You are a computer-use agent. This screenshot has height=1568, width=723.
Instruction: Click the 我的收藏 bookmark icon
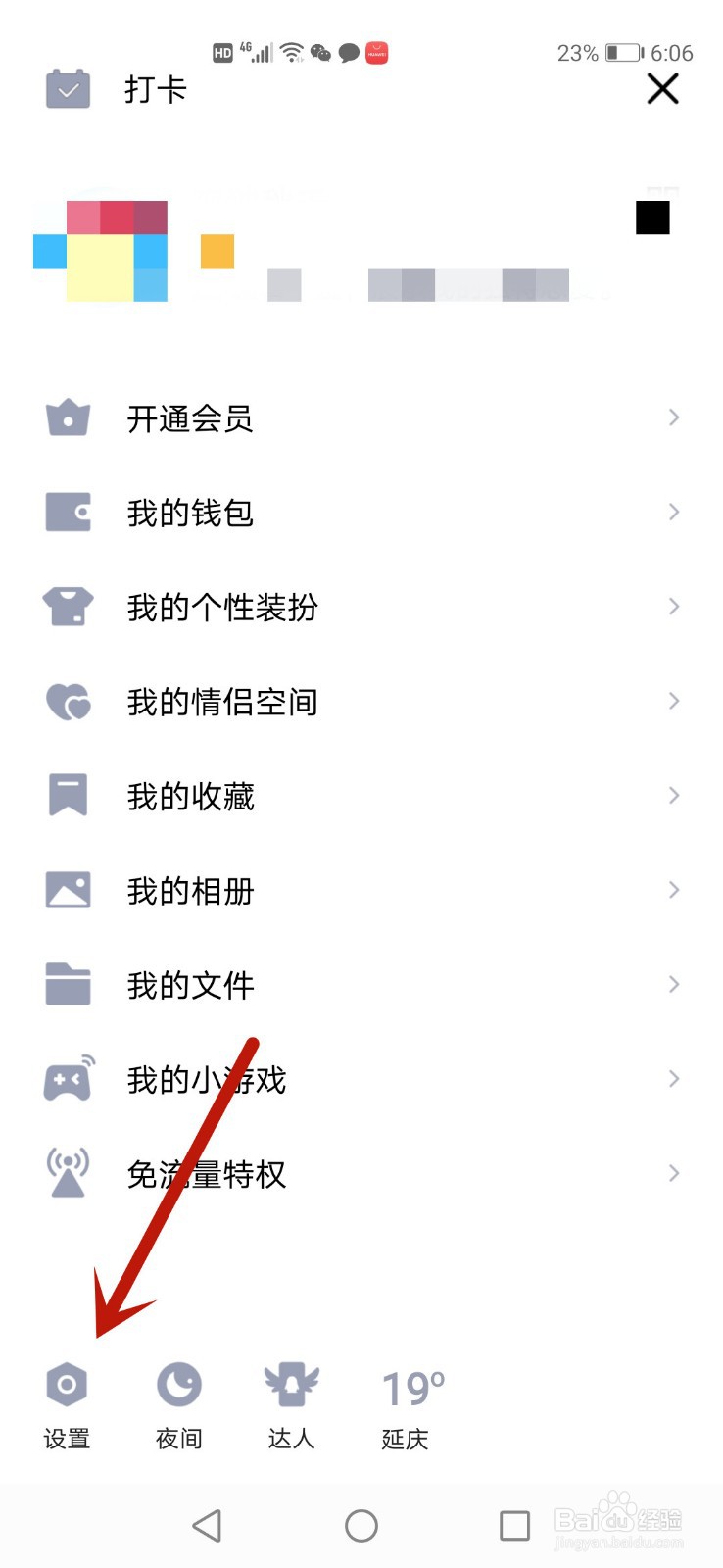(67, 795)
